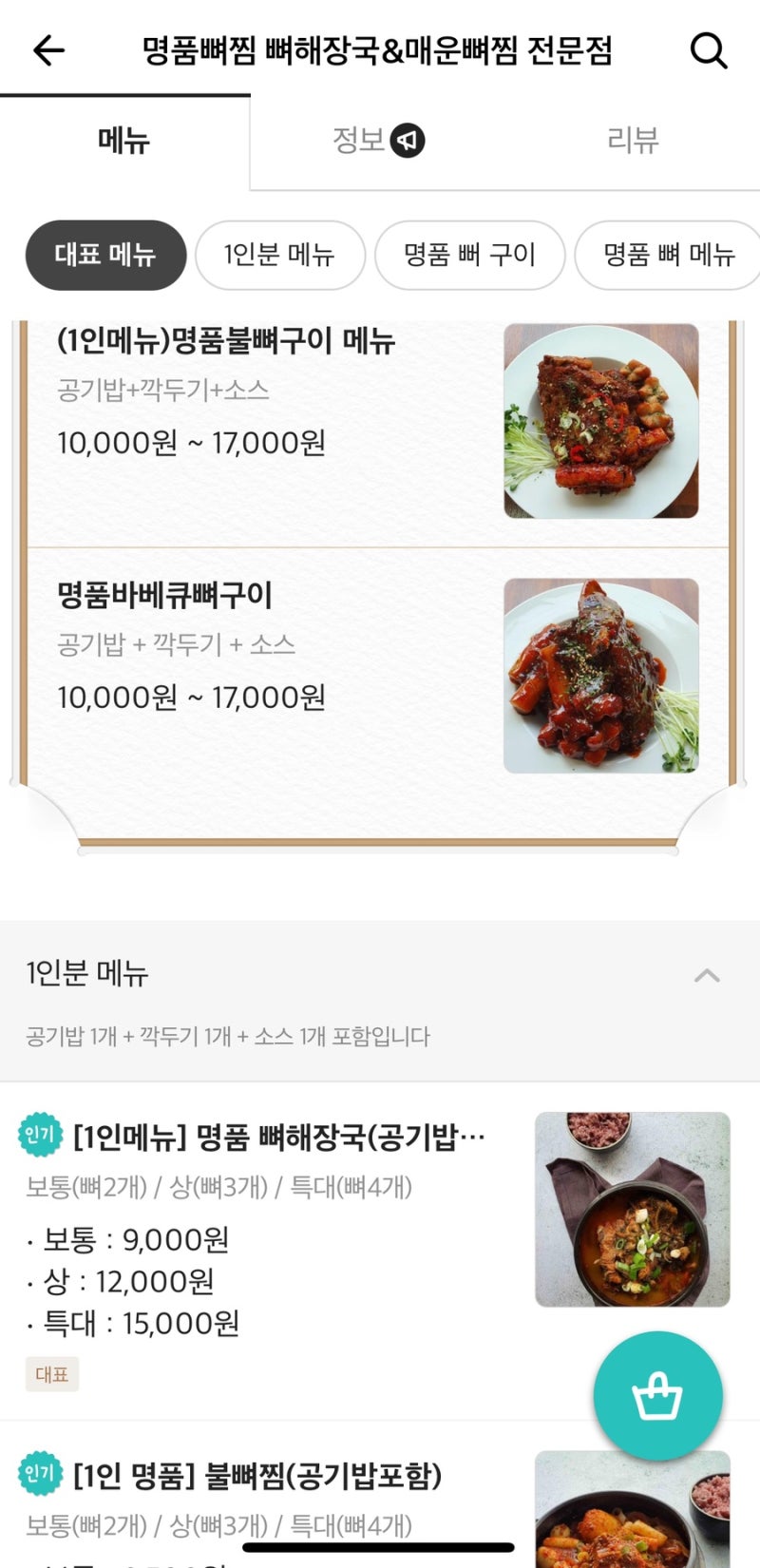
Task: Open the search icon
Action: pyautogui.click(x=709, y=51)
